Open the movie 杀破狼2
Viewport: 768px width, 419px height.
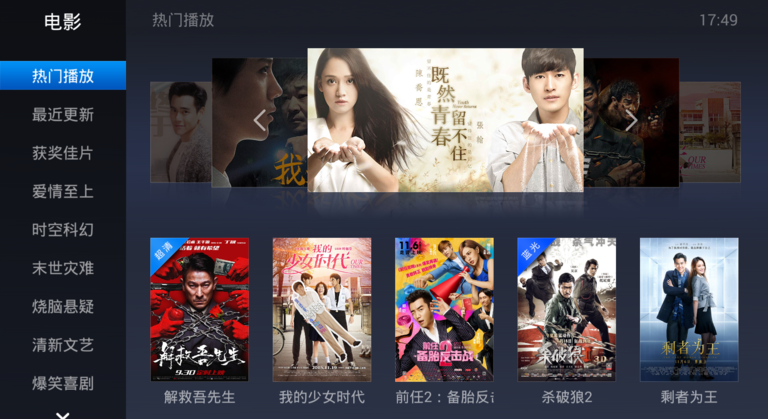click(566, 309)
